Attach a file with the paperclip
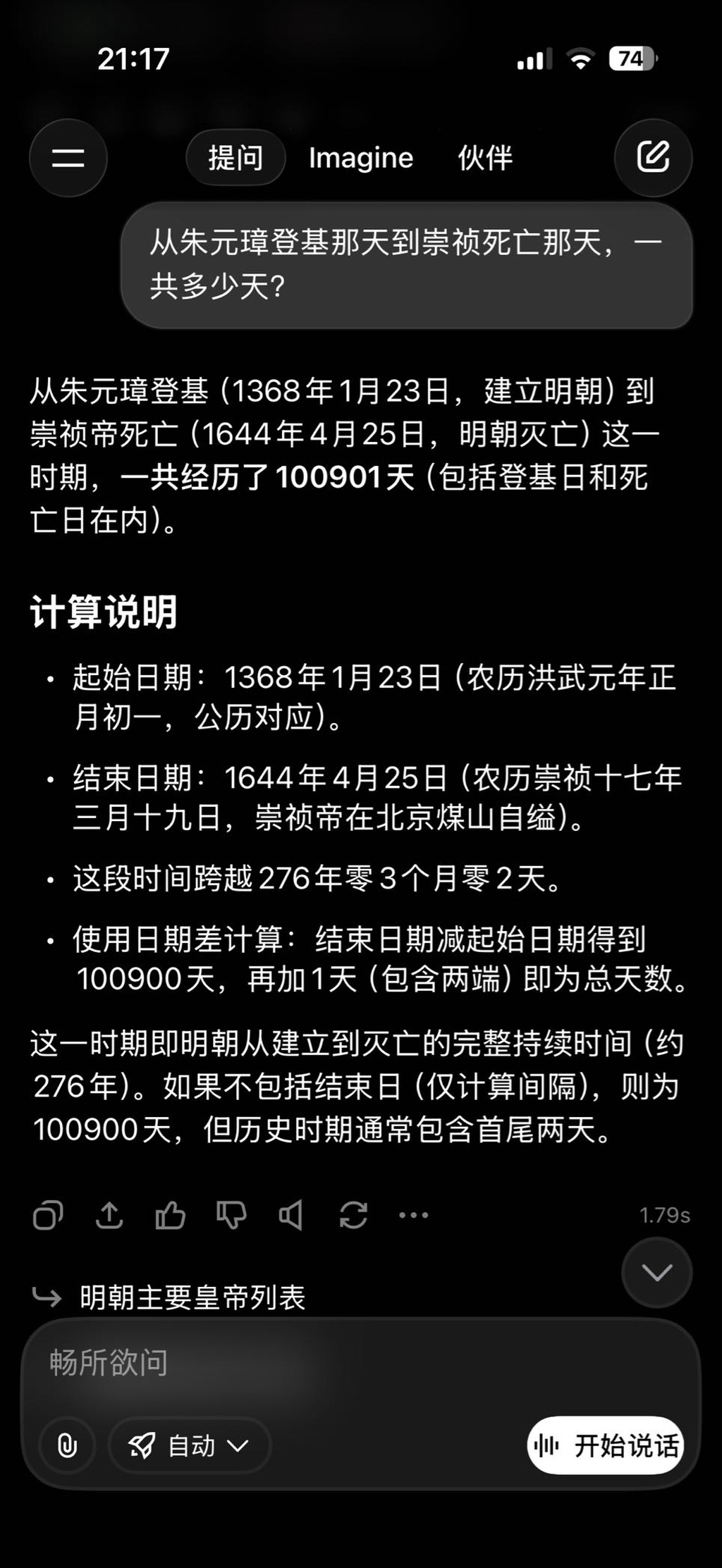This screenshot has width=722, height=1568. [67, 1446]
